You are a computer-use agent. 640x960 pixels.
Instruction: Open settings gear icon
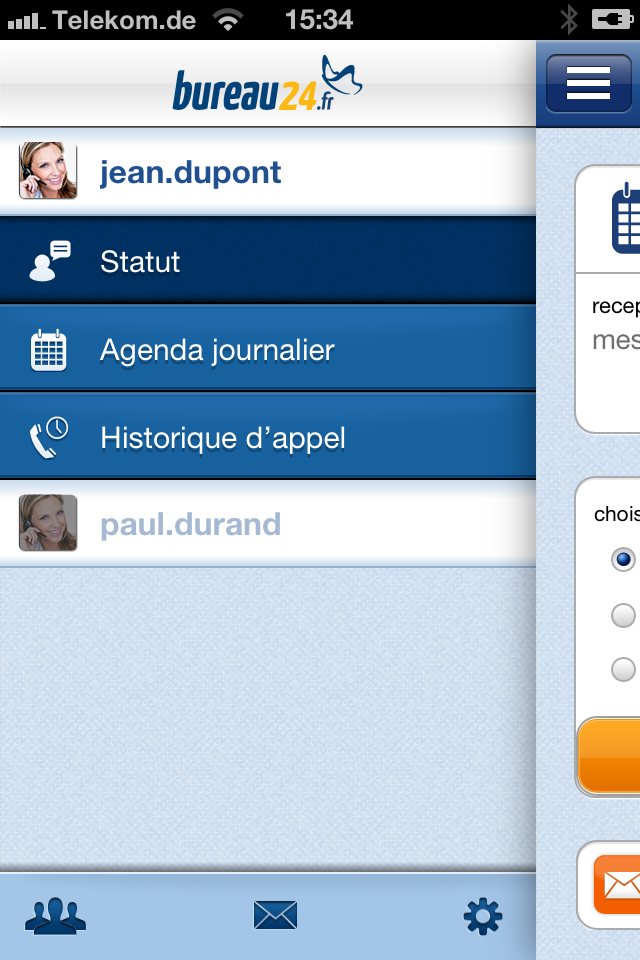click(483, 915)
